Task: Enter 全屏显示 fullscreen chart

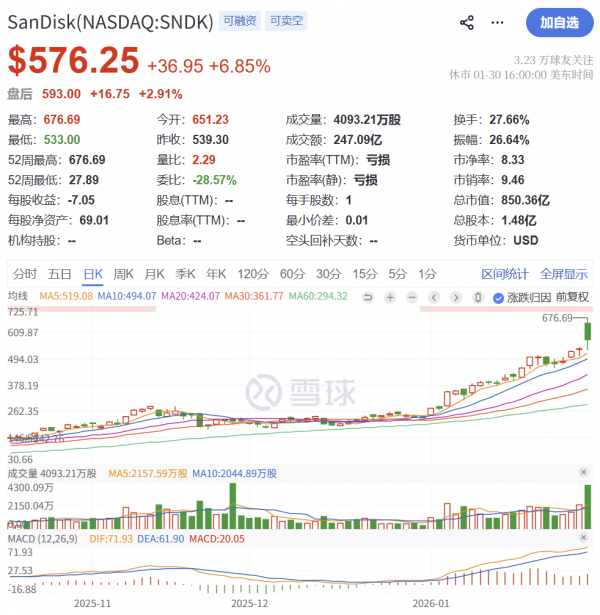Action: [563, 274]
